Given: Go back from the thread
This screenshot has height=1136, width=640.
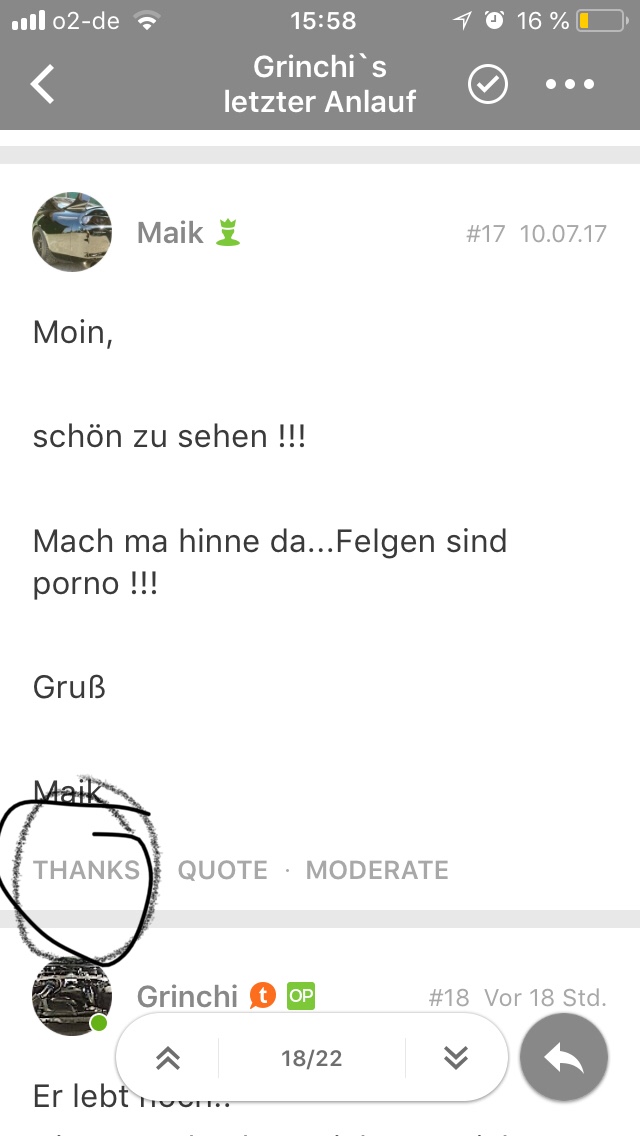Looking at the screenshot, I should [42, 85].
